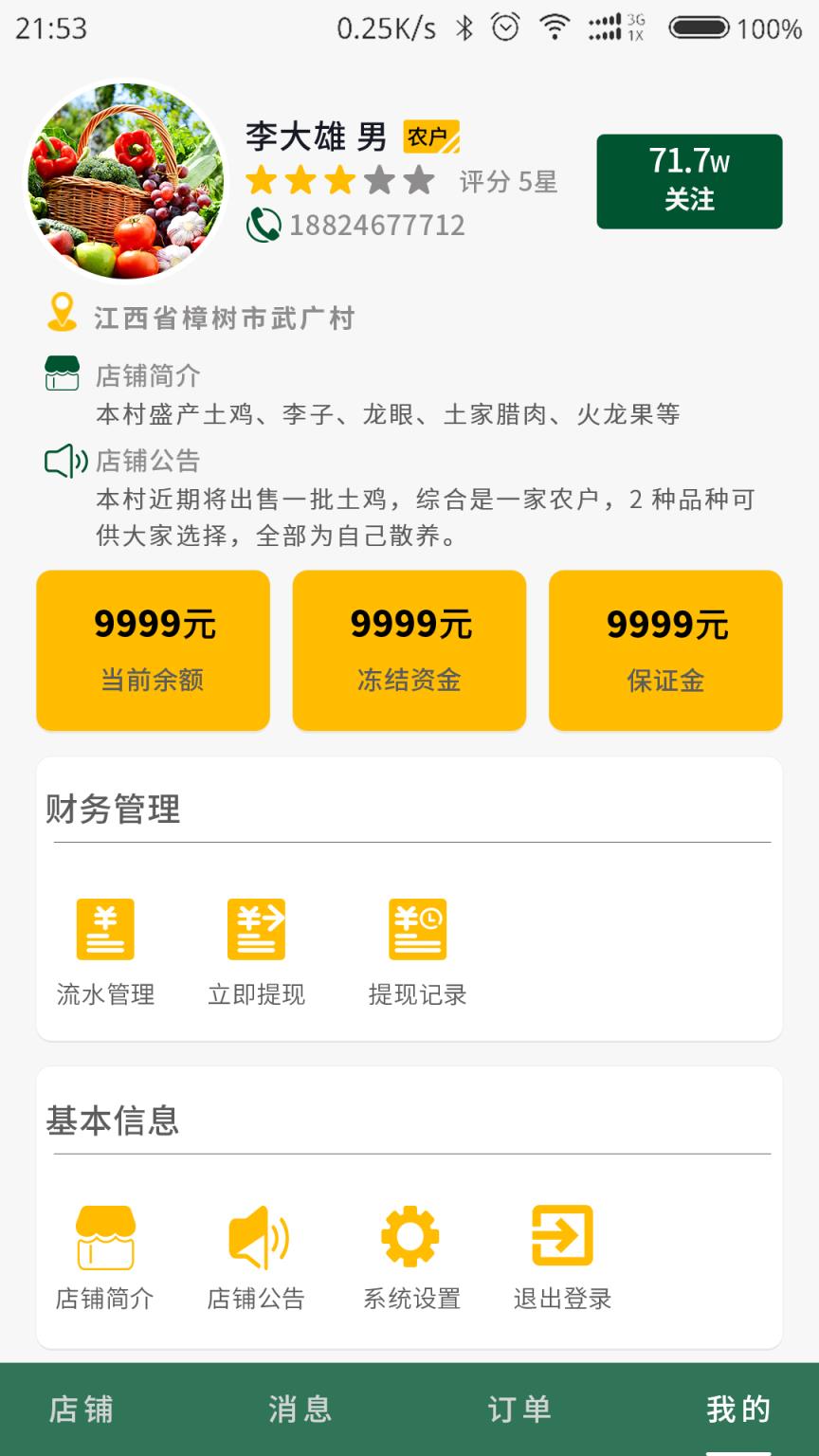Select the 我的 profile tab

pyautogui.click(x=737, y=1410)
